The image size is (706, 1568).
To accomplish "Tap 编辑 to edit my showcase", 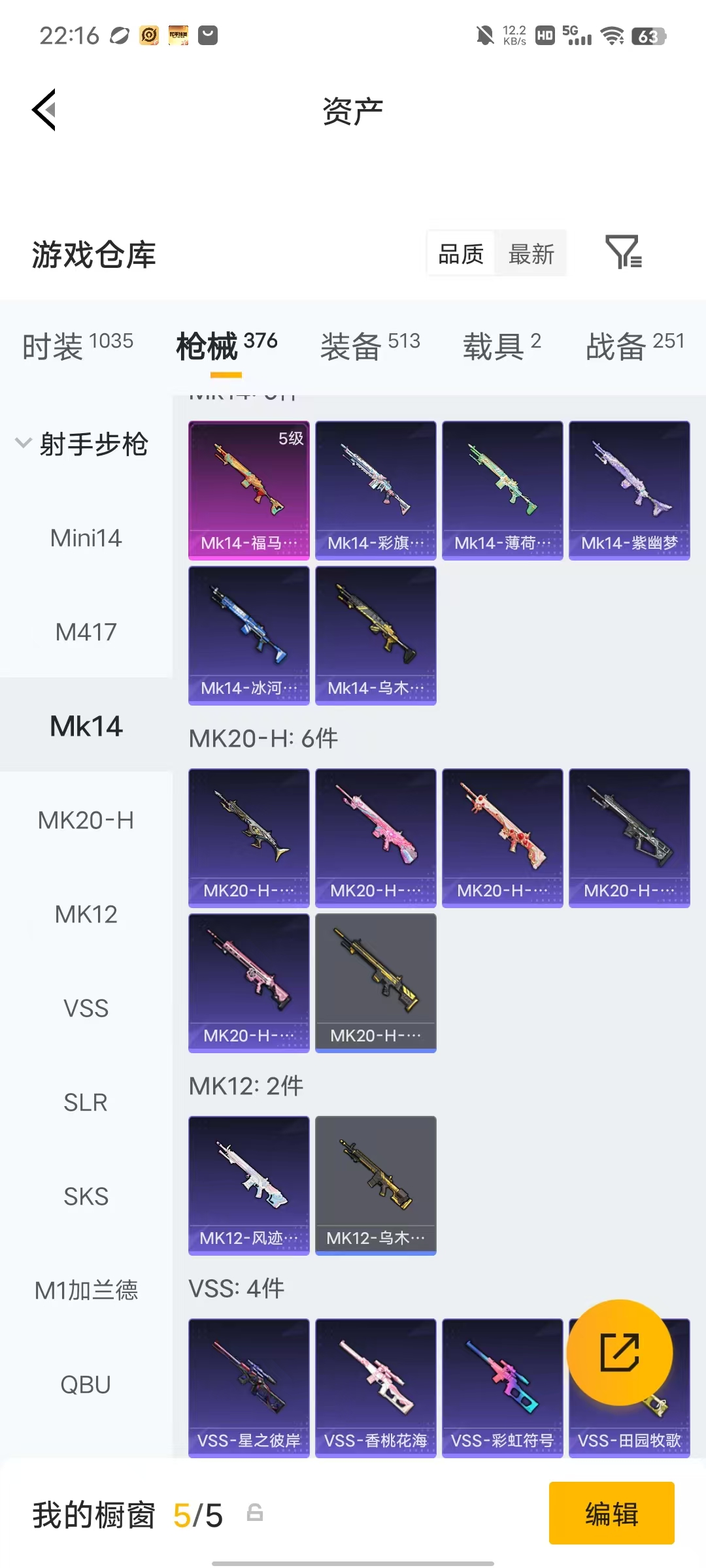I will [612, 1513].
